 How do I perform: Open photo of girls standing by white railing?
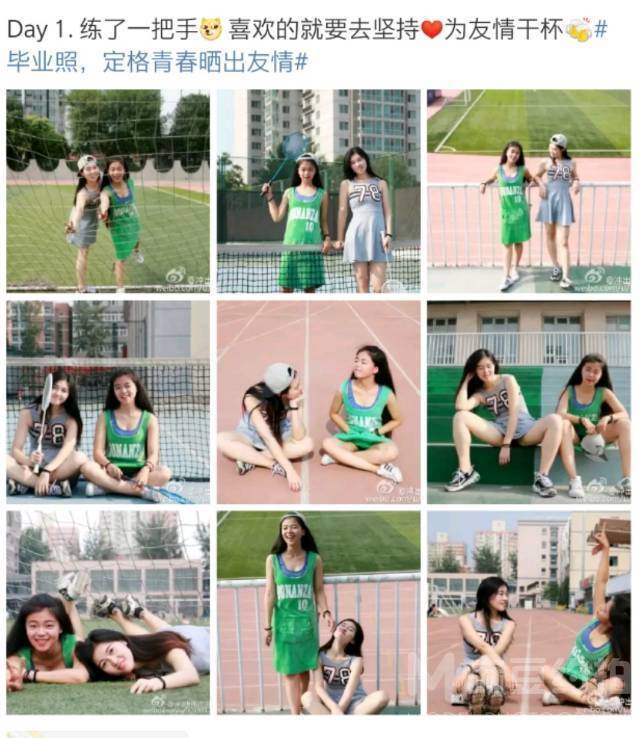click(x=528, y=191)
